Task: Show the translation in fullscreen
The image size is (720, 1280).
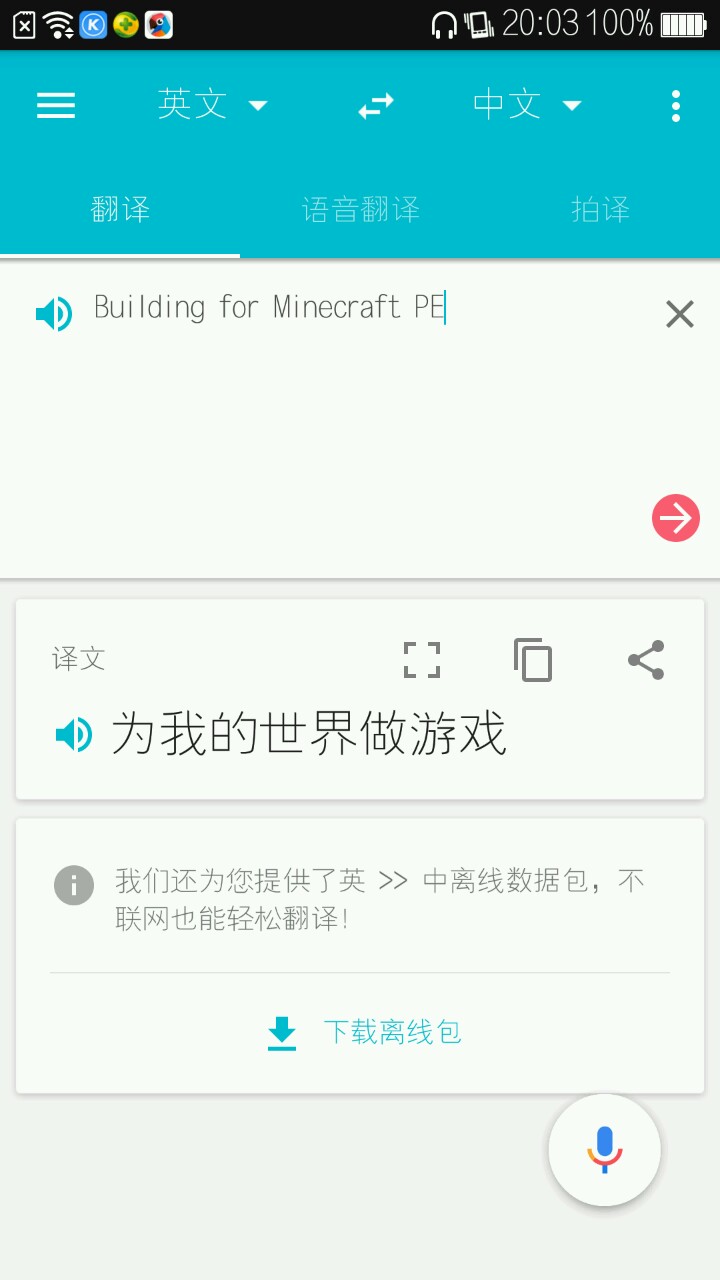Action: point(422,660)
